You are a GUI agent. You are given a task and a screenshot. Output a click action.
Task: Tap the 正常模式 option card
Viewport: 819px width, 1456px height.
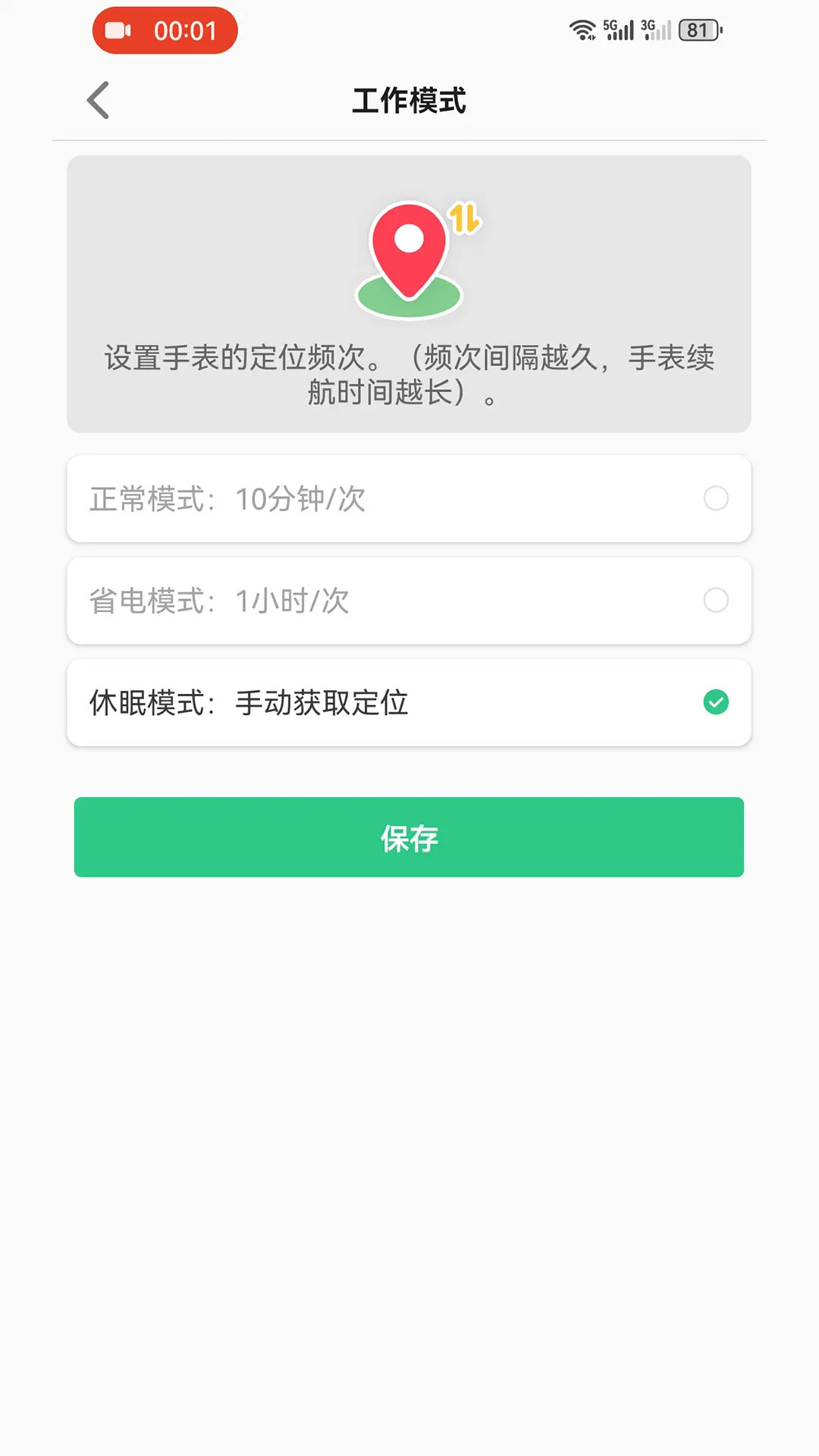(409, 499)
